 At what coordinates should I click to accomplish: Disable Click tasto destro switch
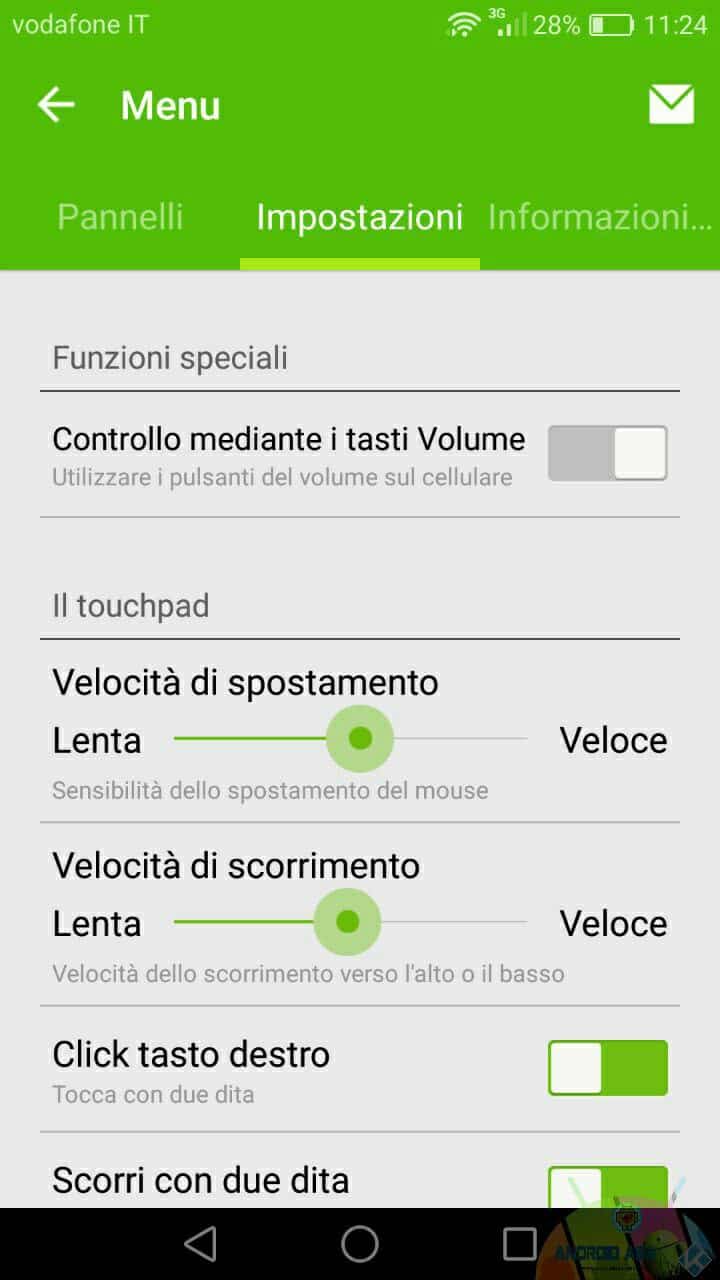607,1068
